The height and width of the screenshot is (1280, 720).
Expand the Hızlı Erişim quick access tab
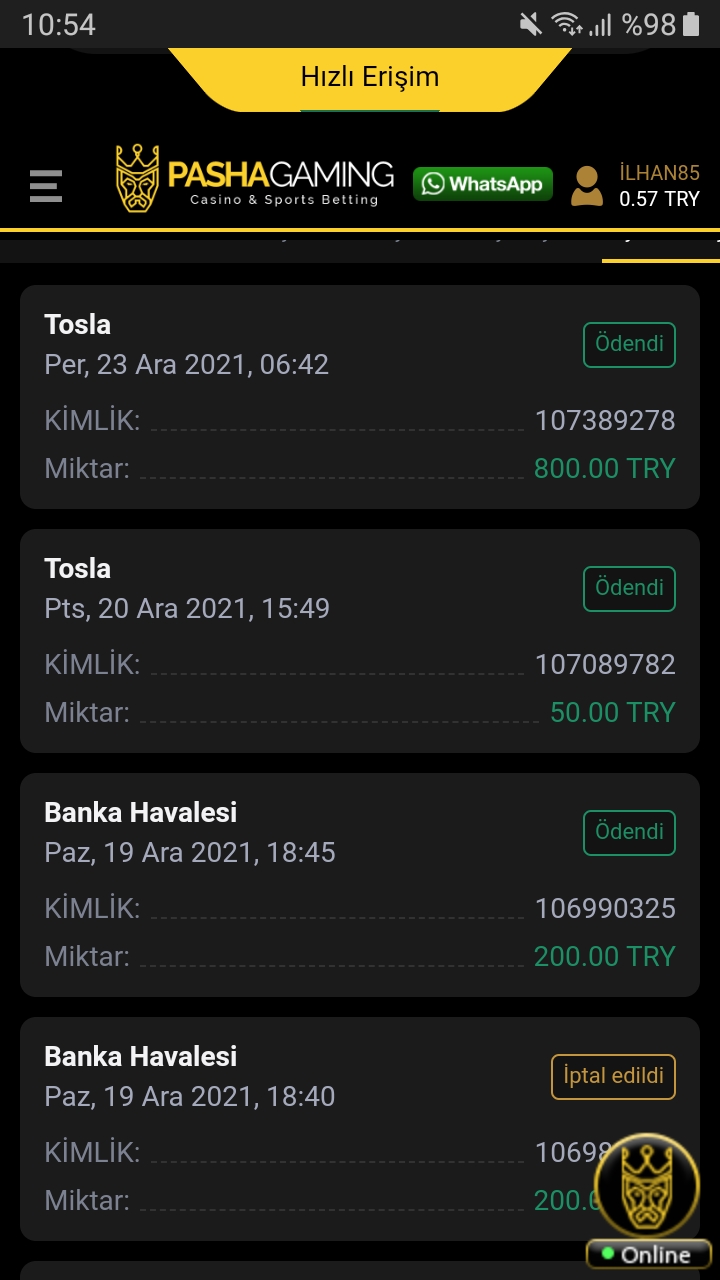[370, 78]
